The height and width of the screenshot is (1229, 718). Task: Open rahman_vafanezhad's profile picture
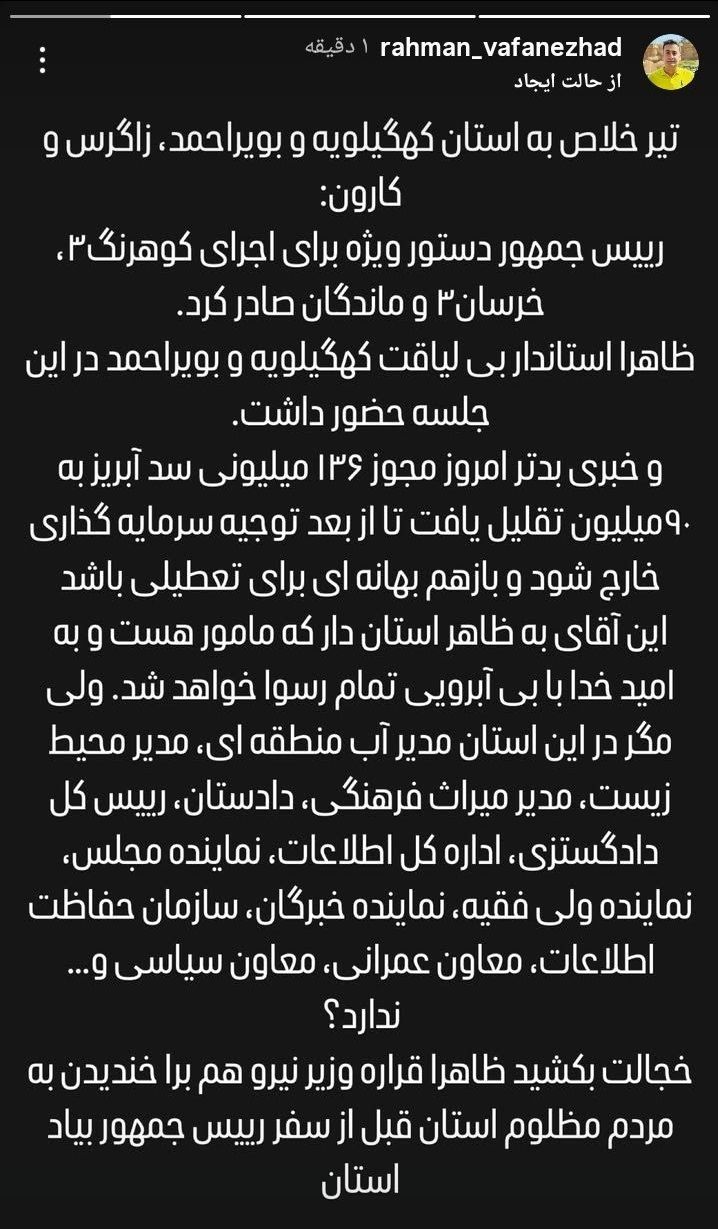pyautogui.click(x=670, y=62)
